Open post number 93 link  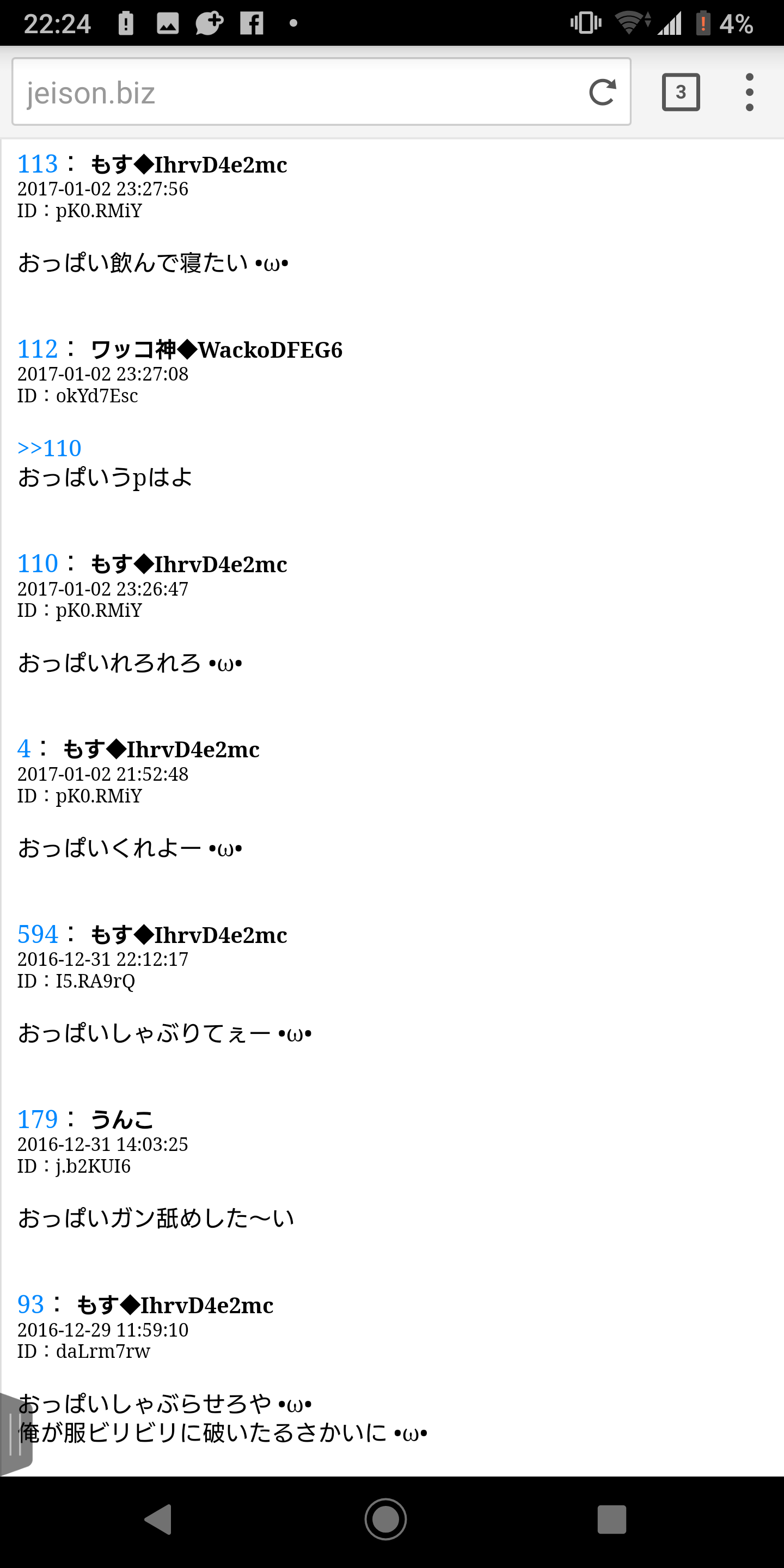pyautogui.click(x=30, y=1304)
